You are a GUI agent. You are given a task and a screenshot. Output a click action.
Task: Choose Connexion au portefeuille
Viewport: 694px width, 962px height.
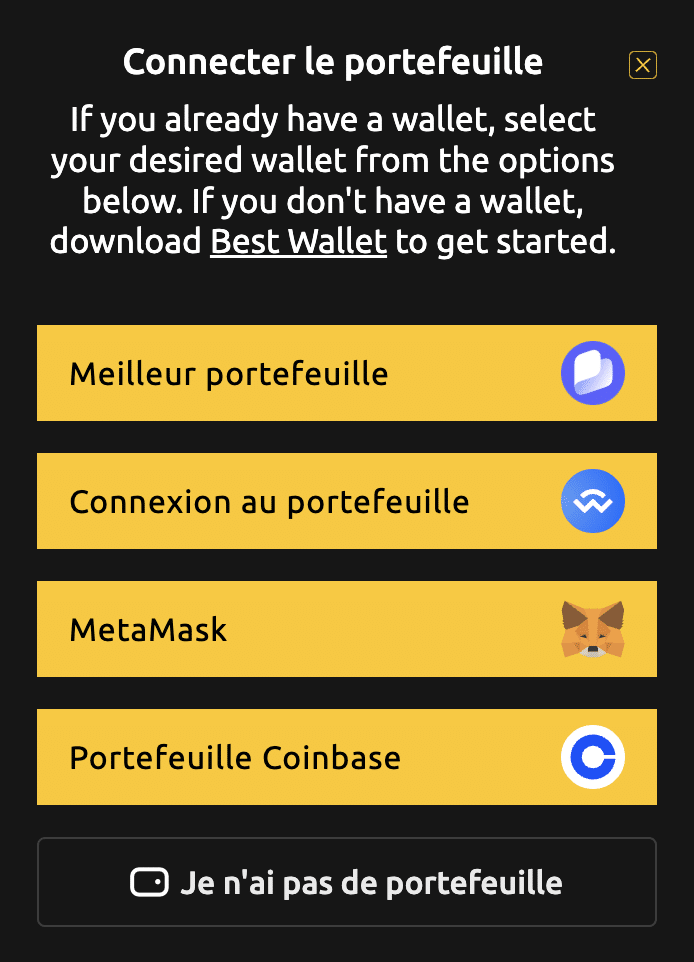pyautogui.click(x=346, y=501)
